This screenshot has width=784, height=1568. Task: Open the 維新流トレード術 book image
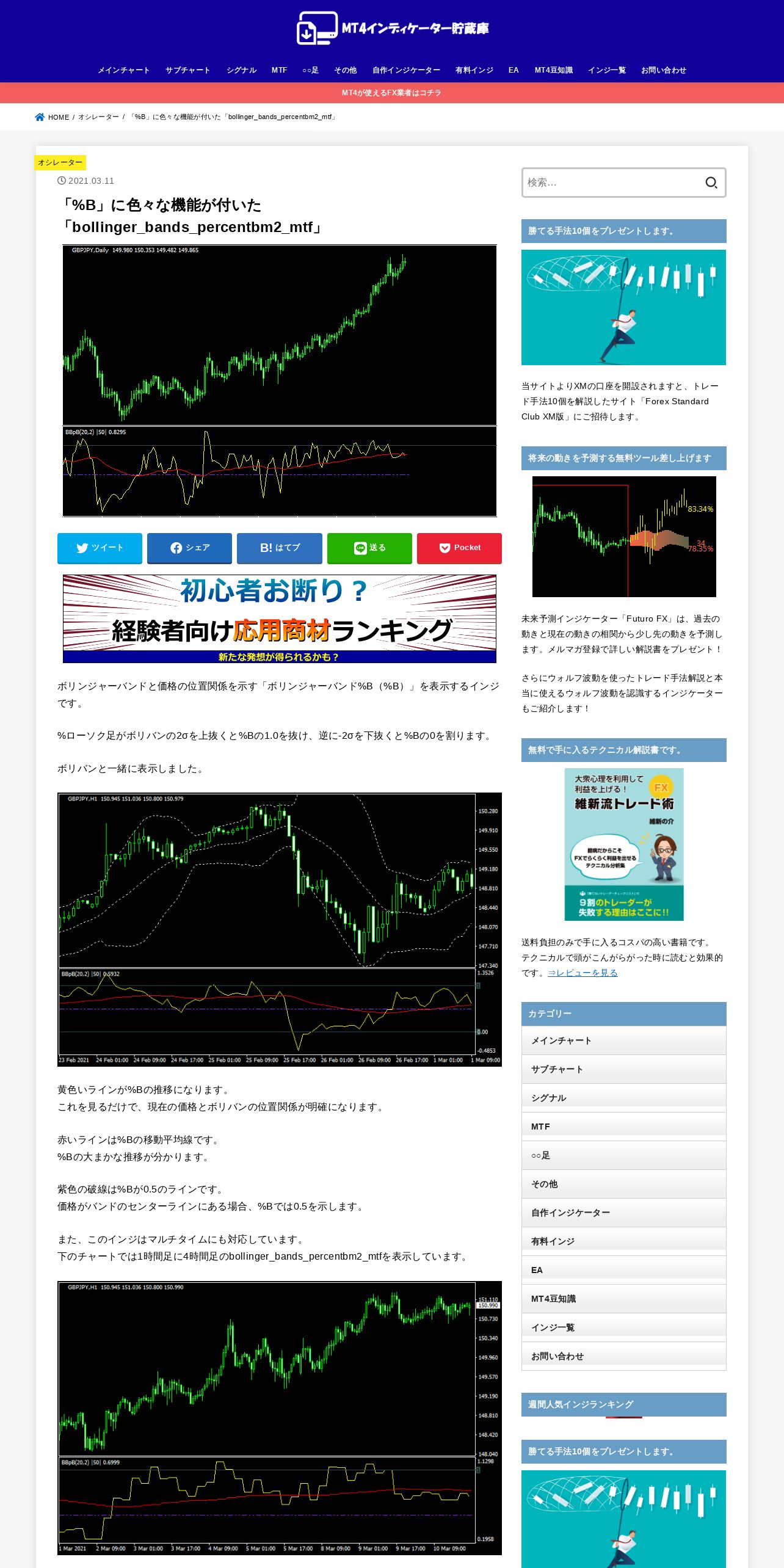[x=624, y=844]
